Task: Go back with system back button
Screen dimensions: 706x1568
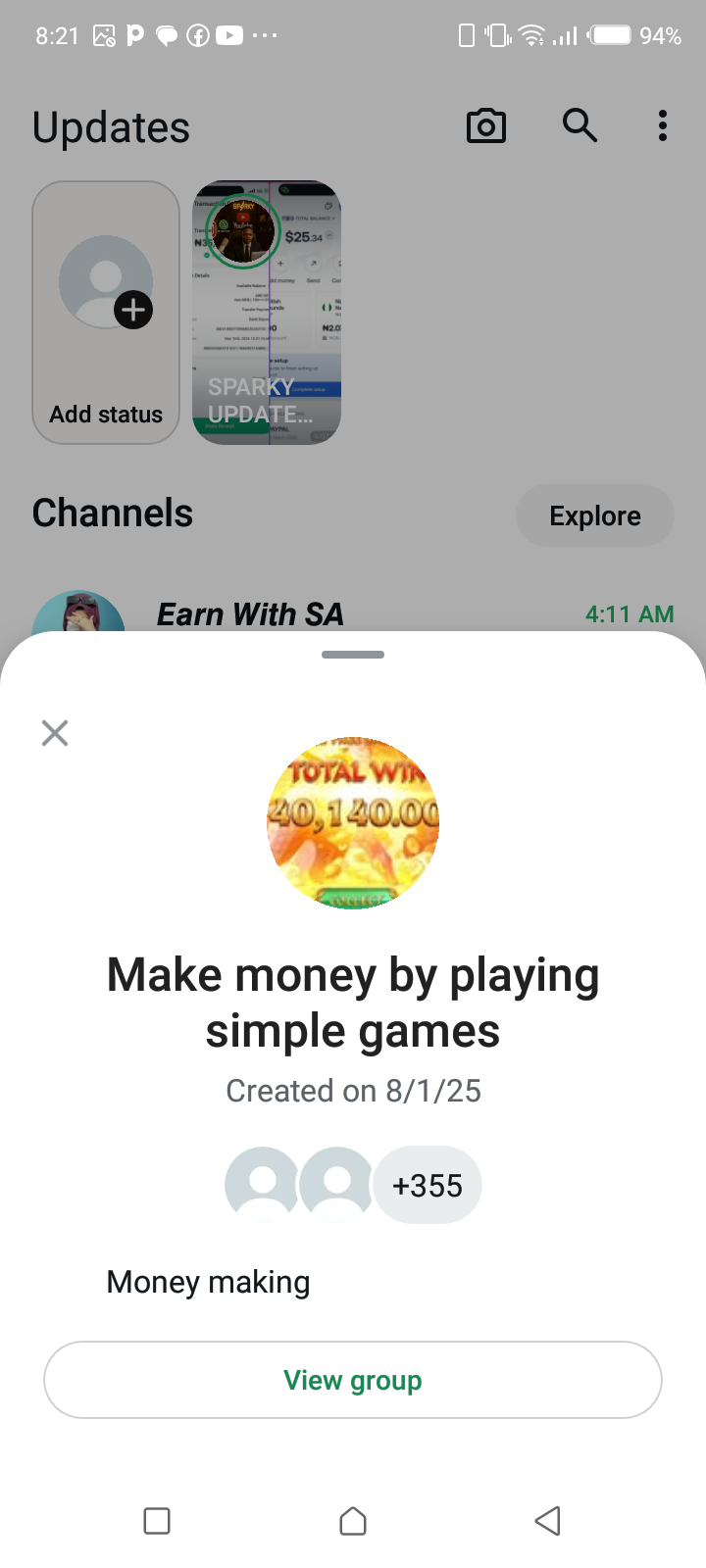Action: pyautogui.click(x=547, y=1521)
